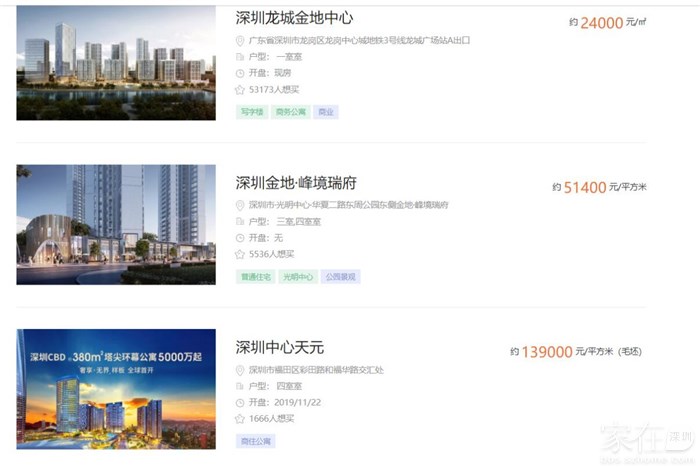View the 深圳中心天元 banner image
This screenshot has height=467, width=700.
(x=115, y=389)
